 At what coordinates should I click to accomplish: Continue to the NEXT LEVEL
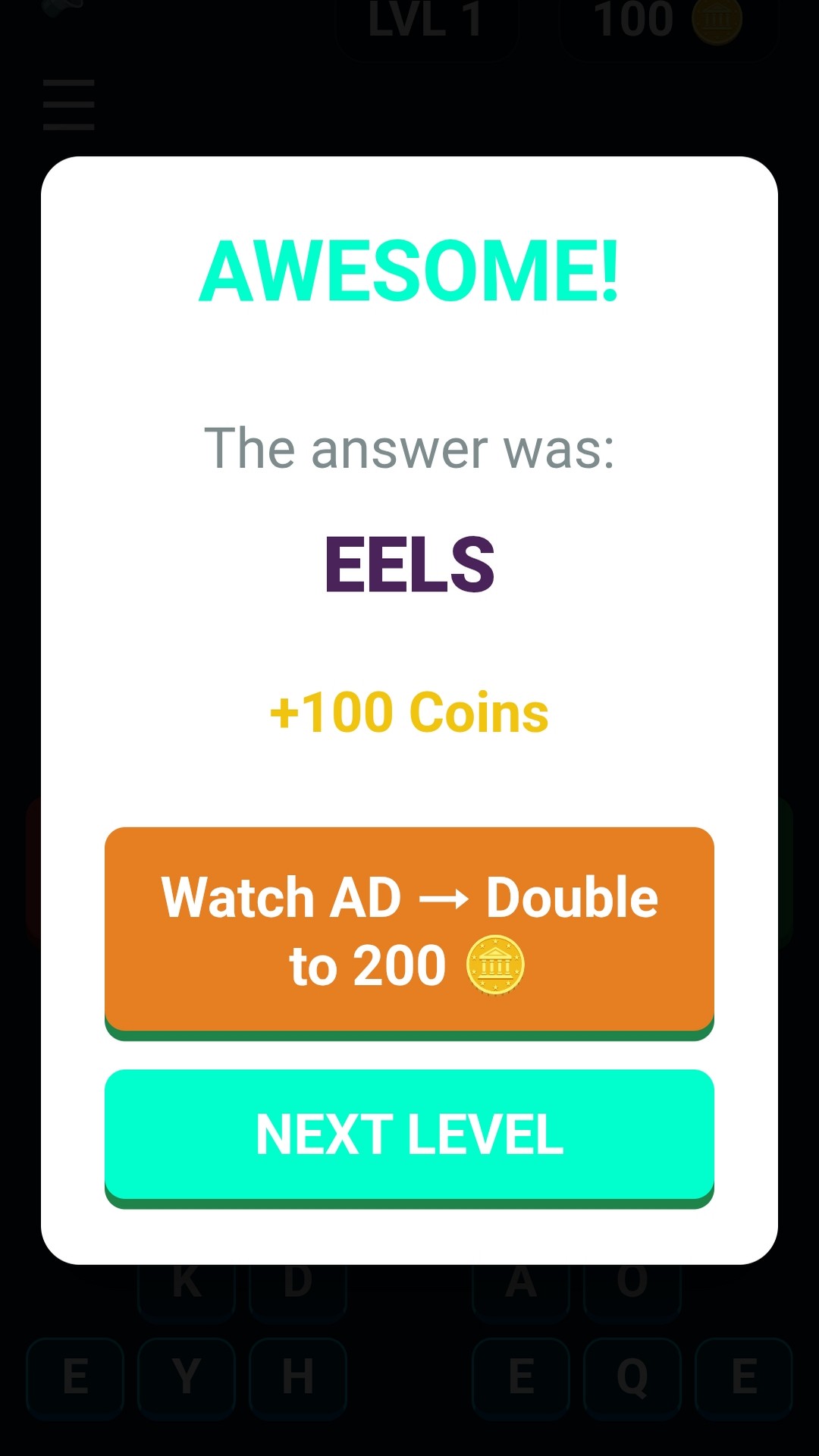click(409, 1135)
